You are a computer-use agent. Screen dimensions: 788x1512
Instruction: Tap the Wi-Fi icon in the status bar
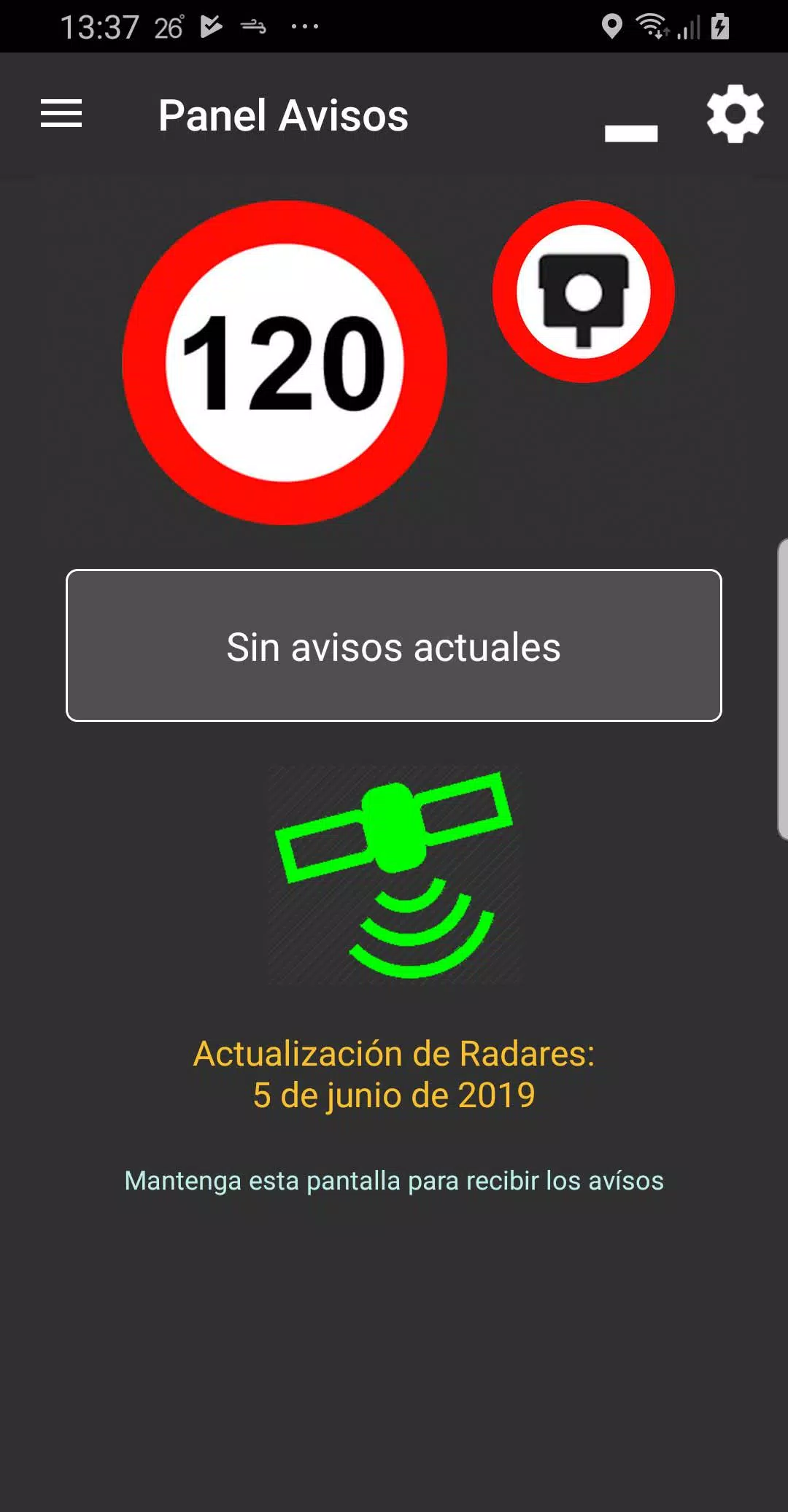coord(652,26)
